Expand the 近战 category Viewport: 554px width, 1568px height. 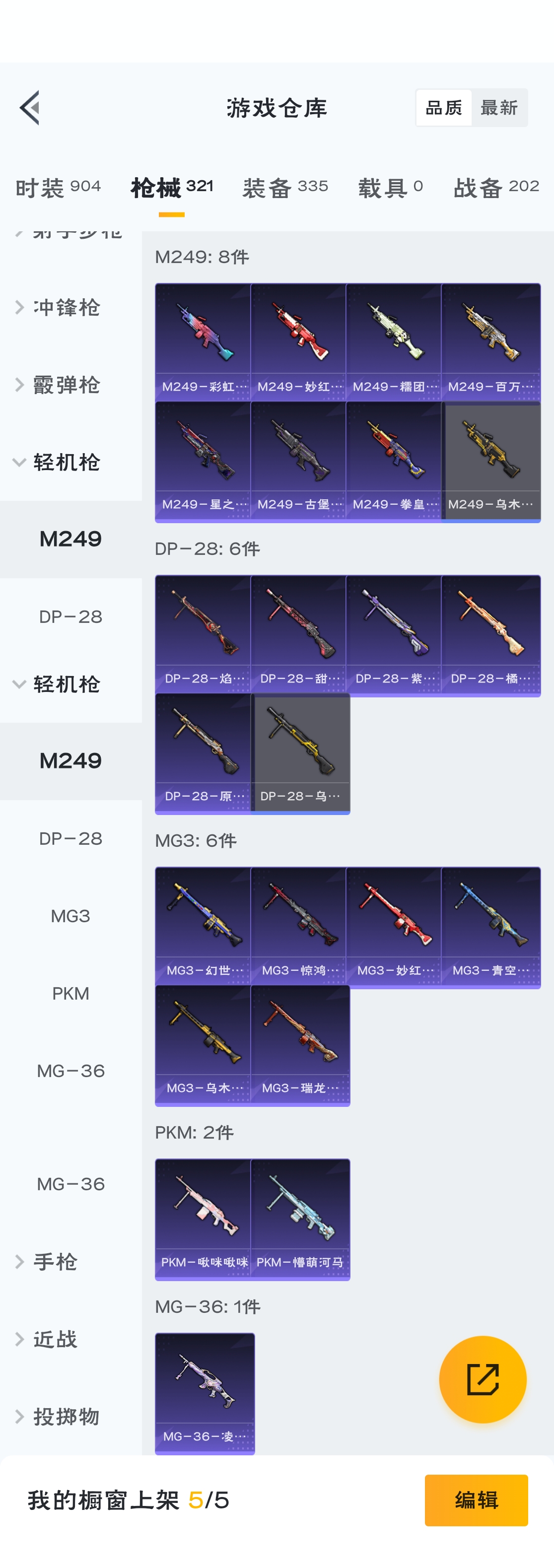[x=55, y=1339]
